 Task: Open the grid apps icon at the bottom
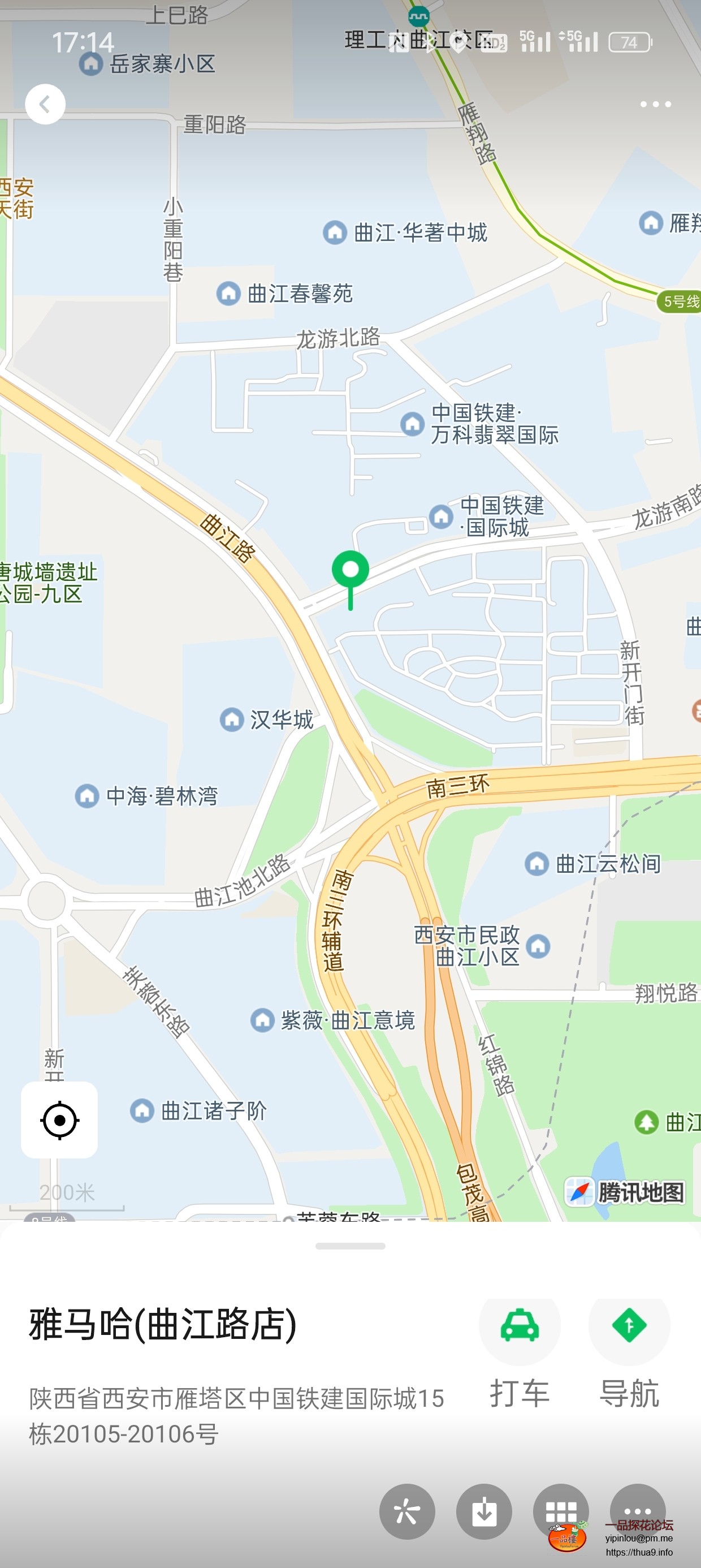click(561, 1513)
